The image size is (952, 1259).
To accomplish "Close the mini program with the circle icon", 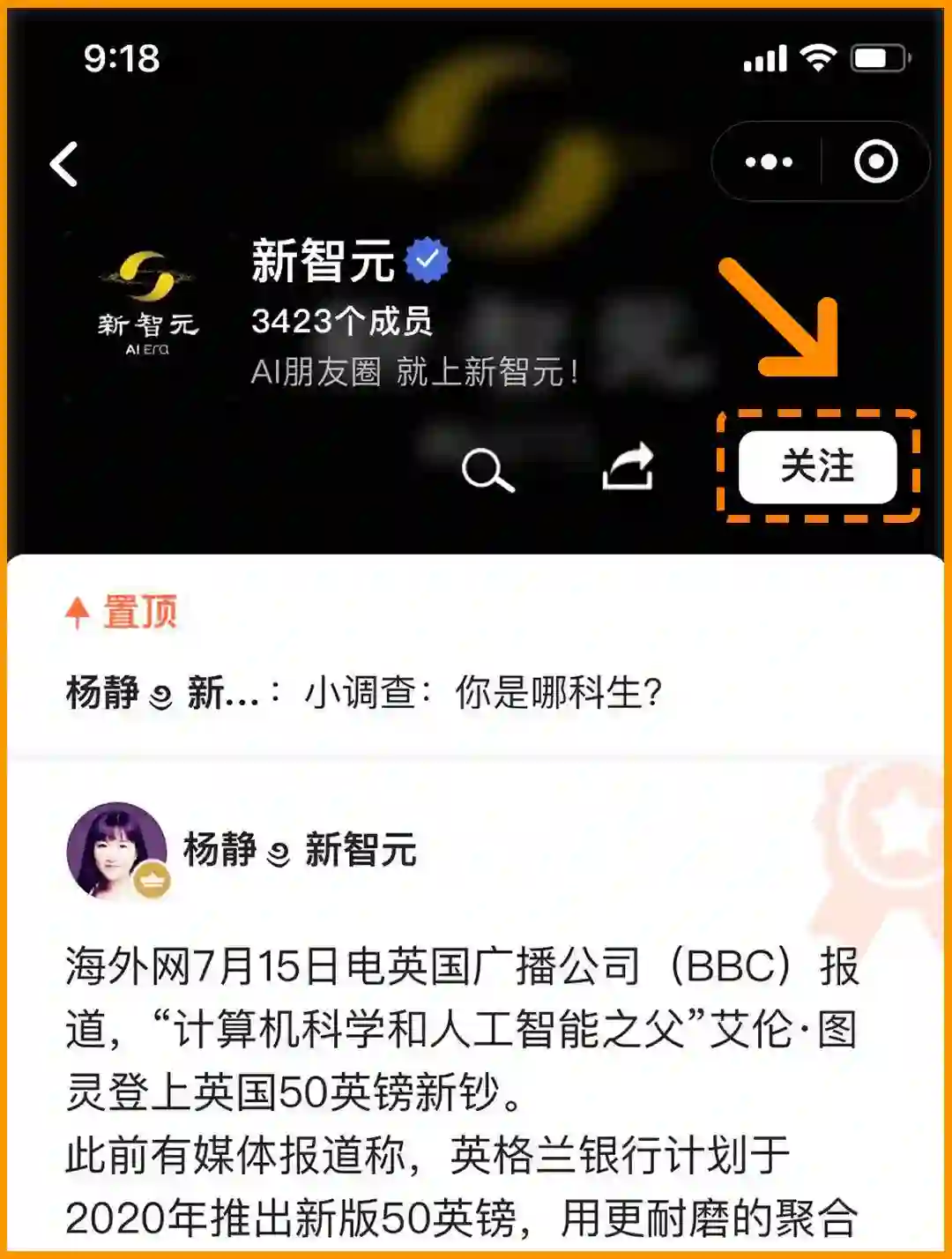I will click(875, 162).
